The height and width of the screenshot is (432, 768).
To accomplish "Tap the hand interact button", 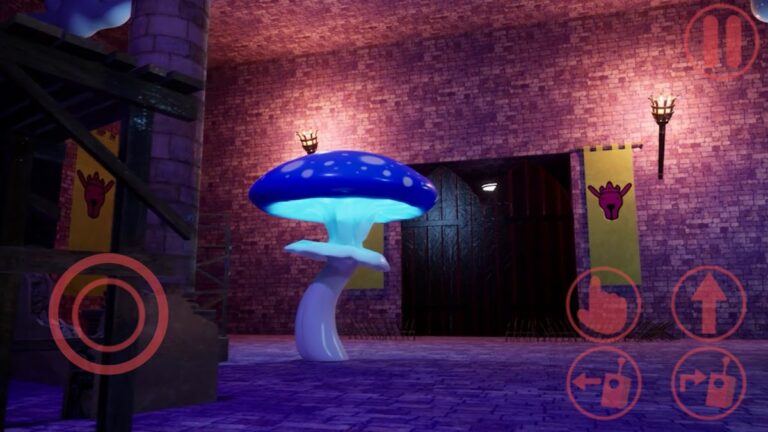I will tap(604, 304).
